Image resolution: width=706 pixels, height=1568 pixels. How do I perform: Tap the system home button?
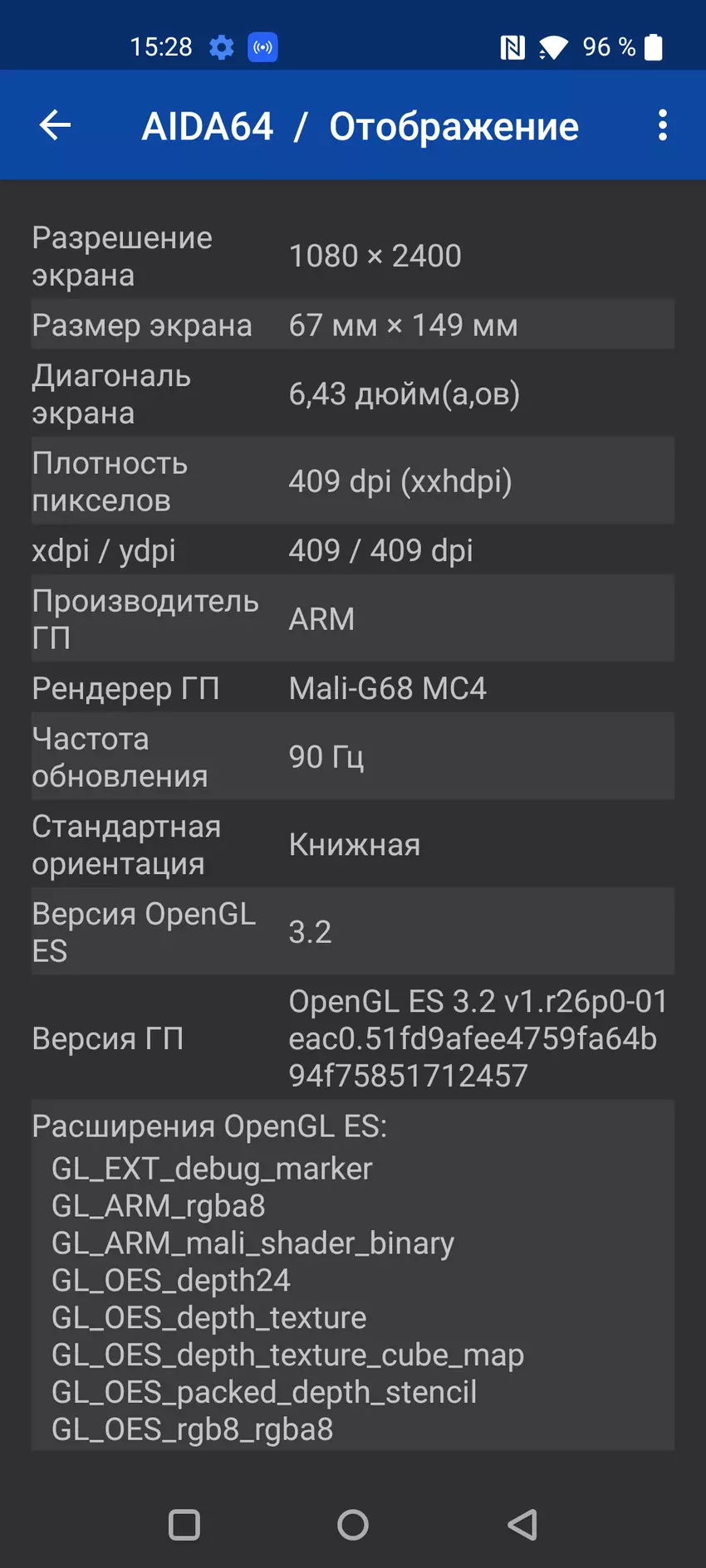pos(353,1524)
